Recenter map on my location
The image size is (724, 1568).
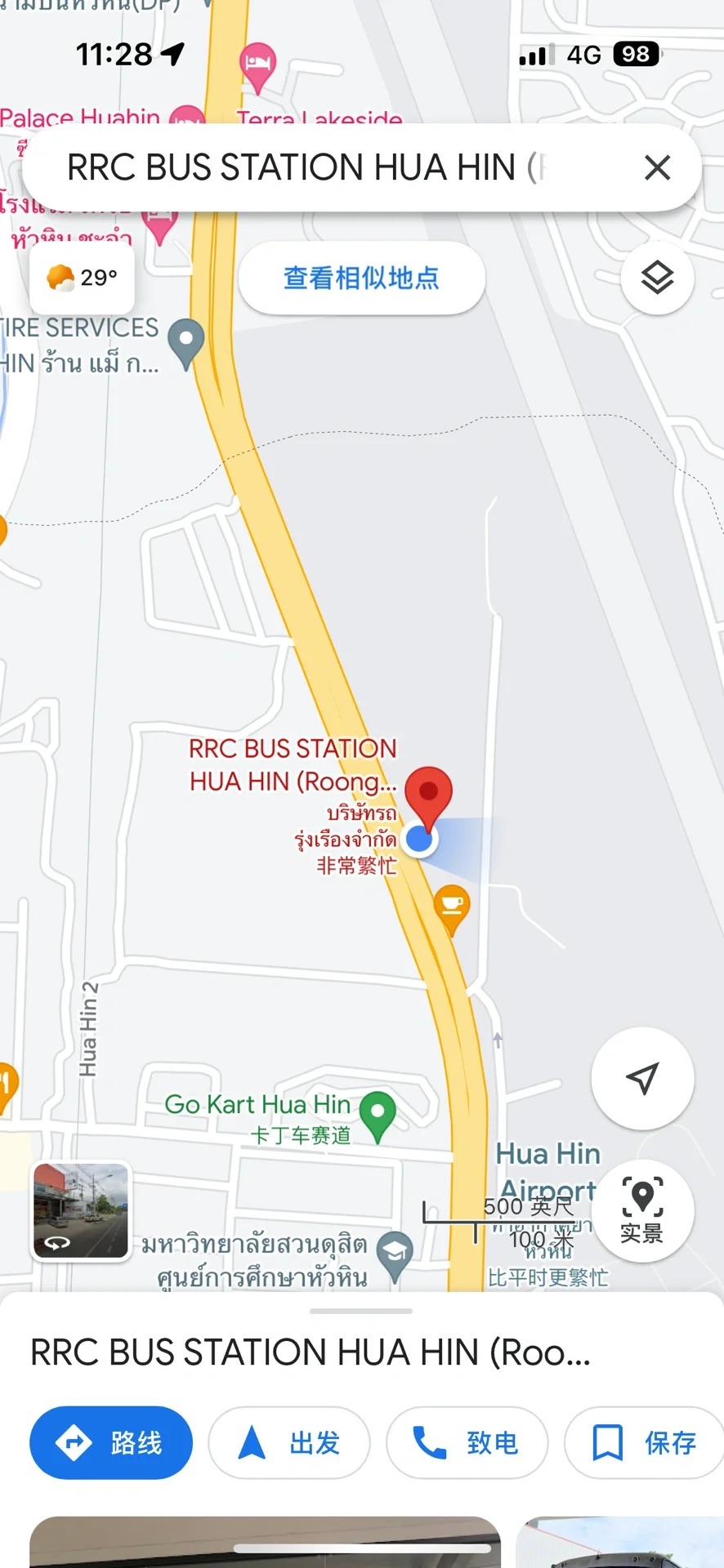pyautogui.click(x=642, y=1079)
